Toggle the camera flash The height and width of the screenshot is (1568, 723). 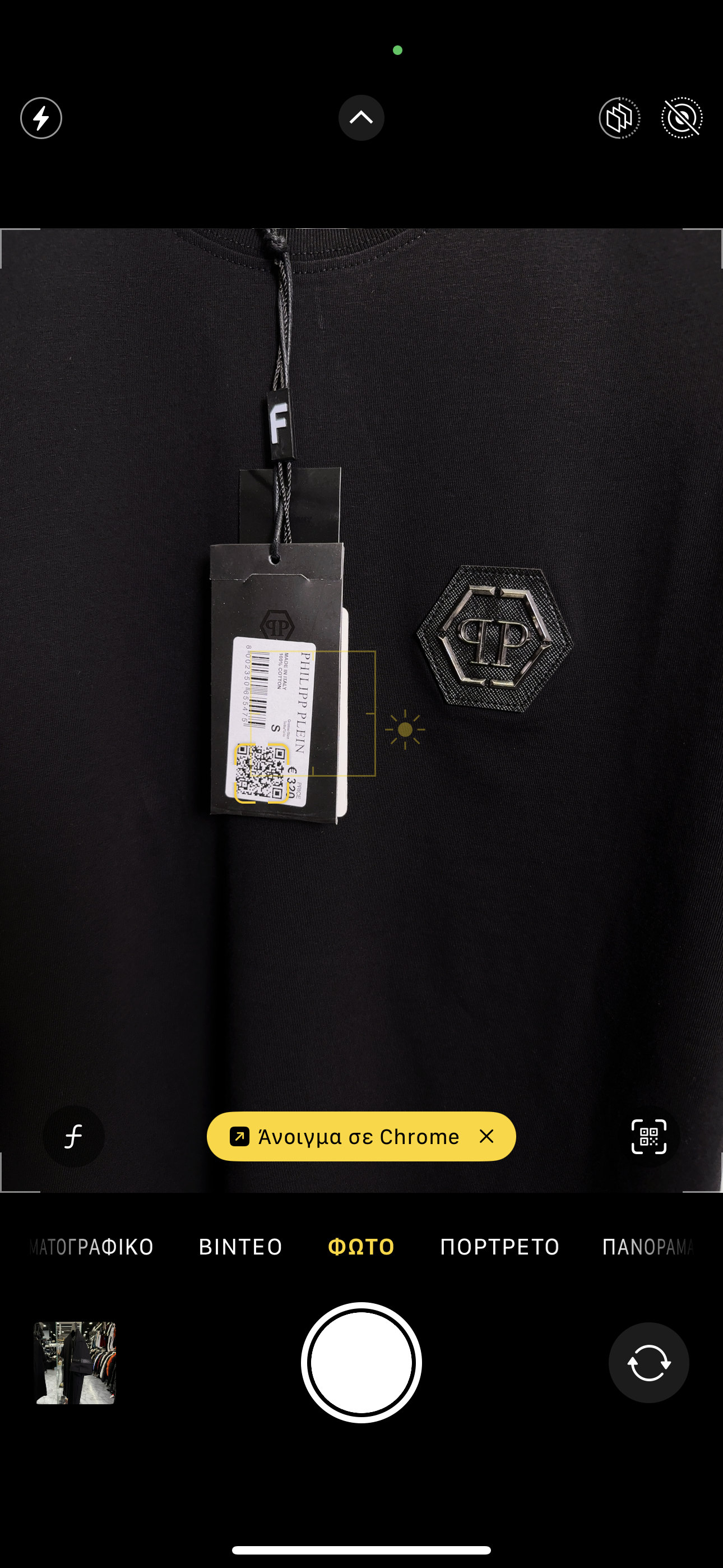41,118
